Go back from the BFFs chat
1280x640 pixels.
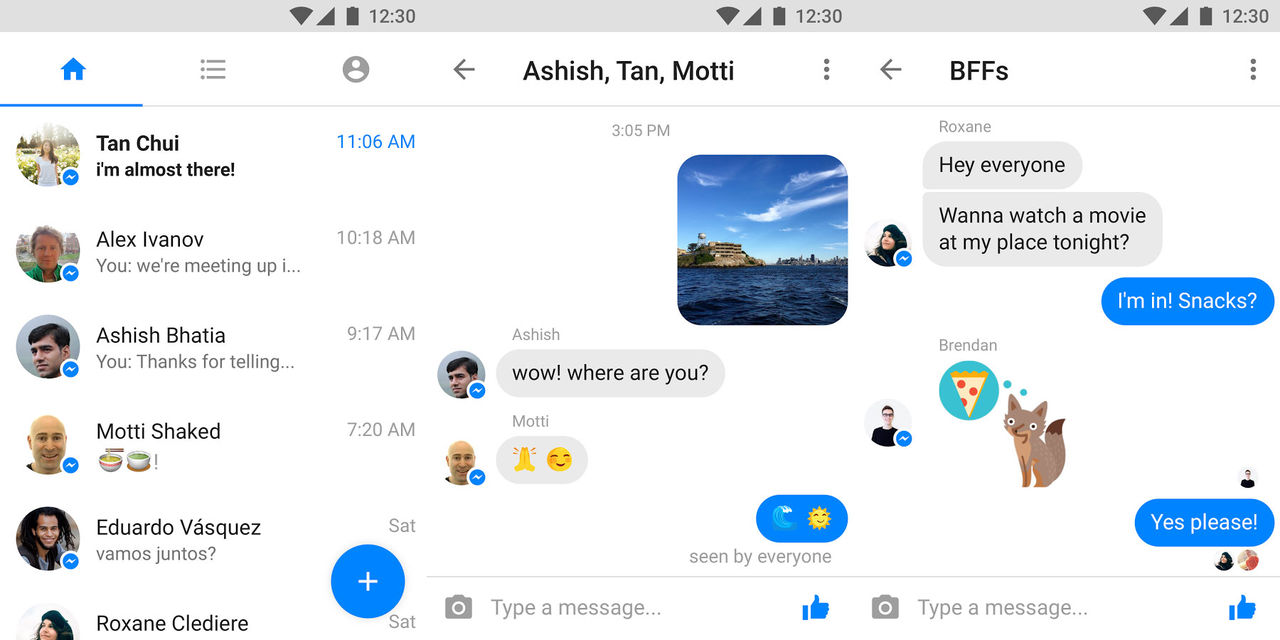click(890, 69)
